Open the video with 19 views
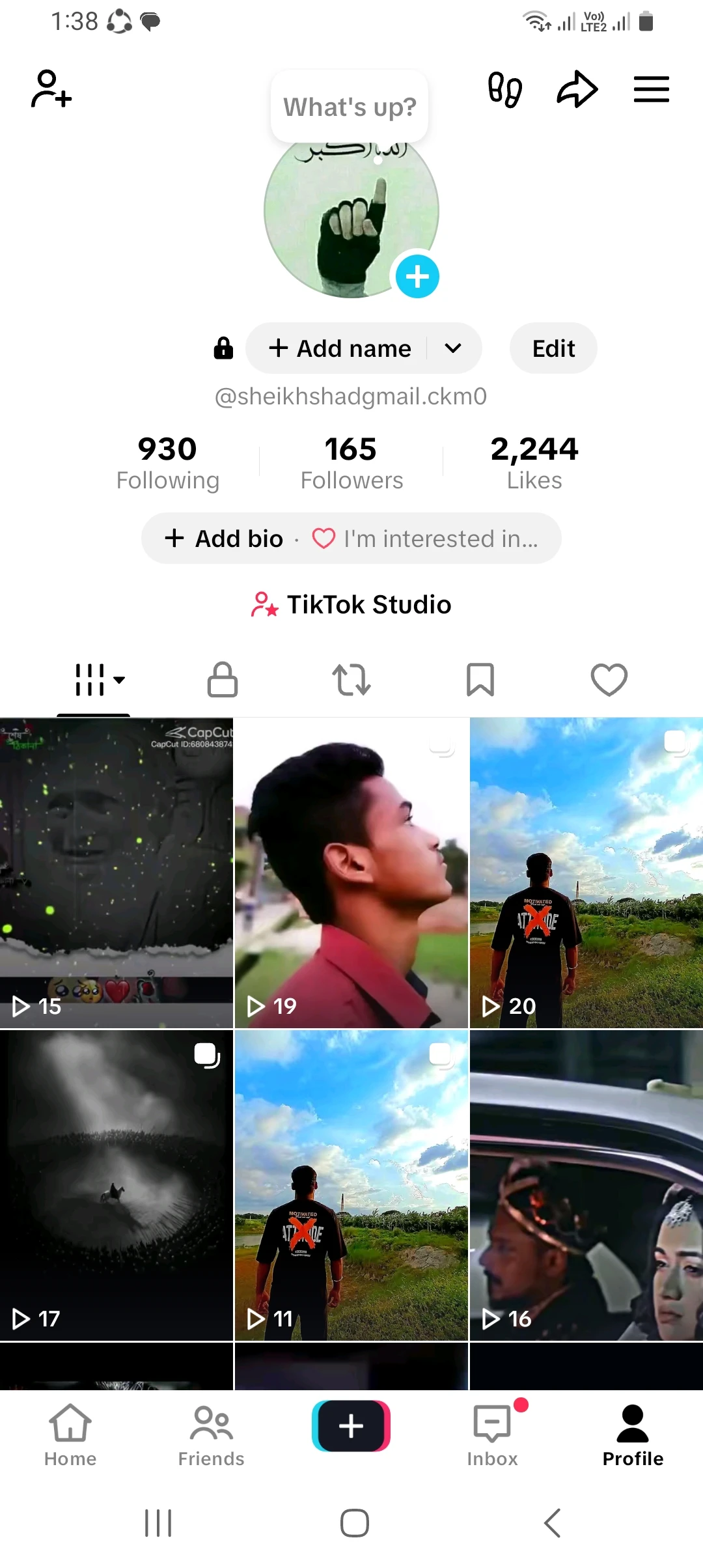The width and height of the screenshot is (703, 1568). (x=351, y=873)
